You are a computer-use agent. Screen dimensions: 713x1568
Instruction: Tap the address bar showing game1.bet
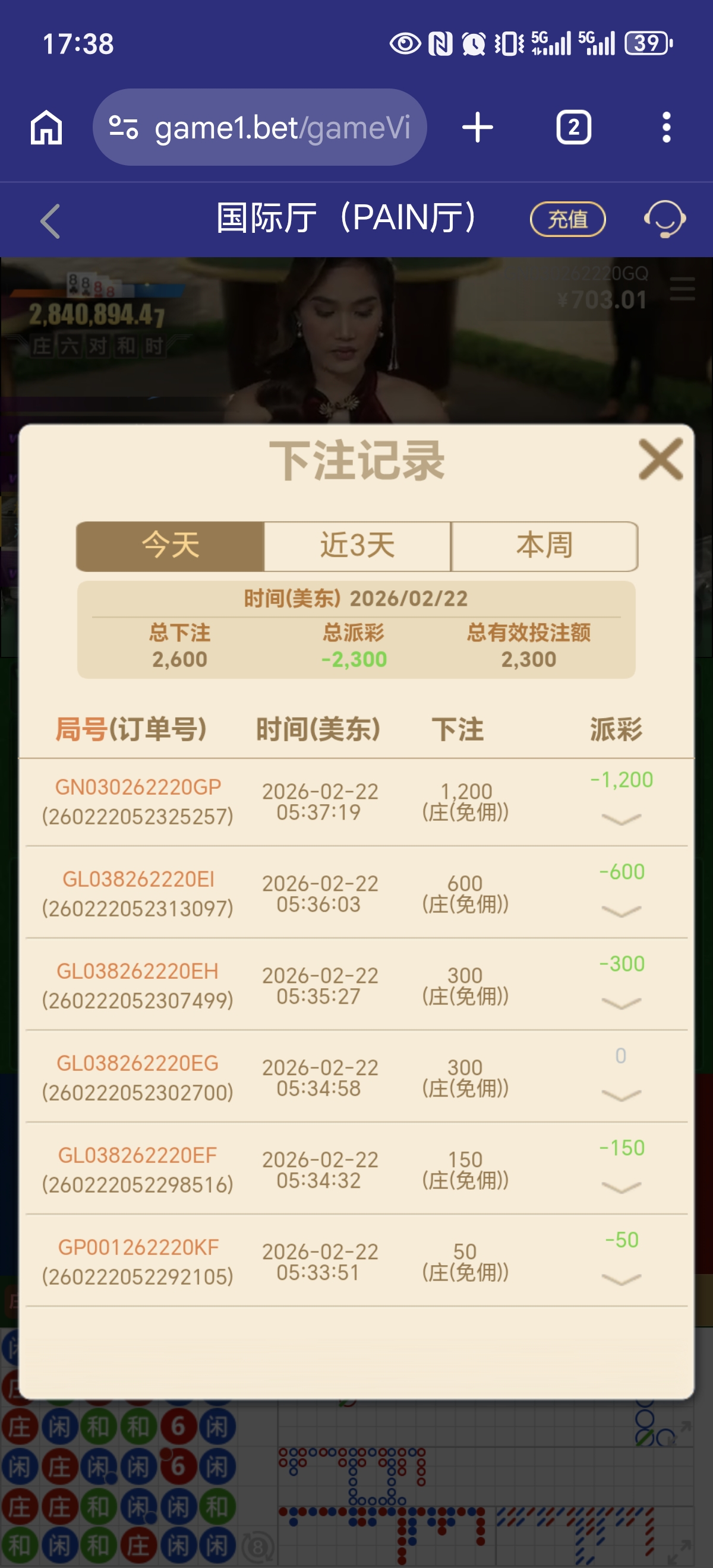(262, 127)
